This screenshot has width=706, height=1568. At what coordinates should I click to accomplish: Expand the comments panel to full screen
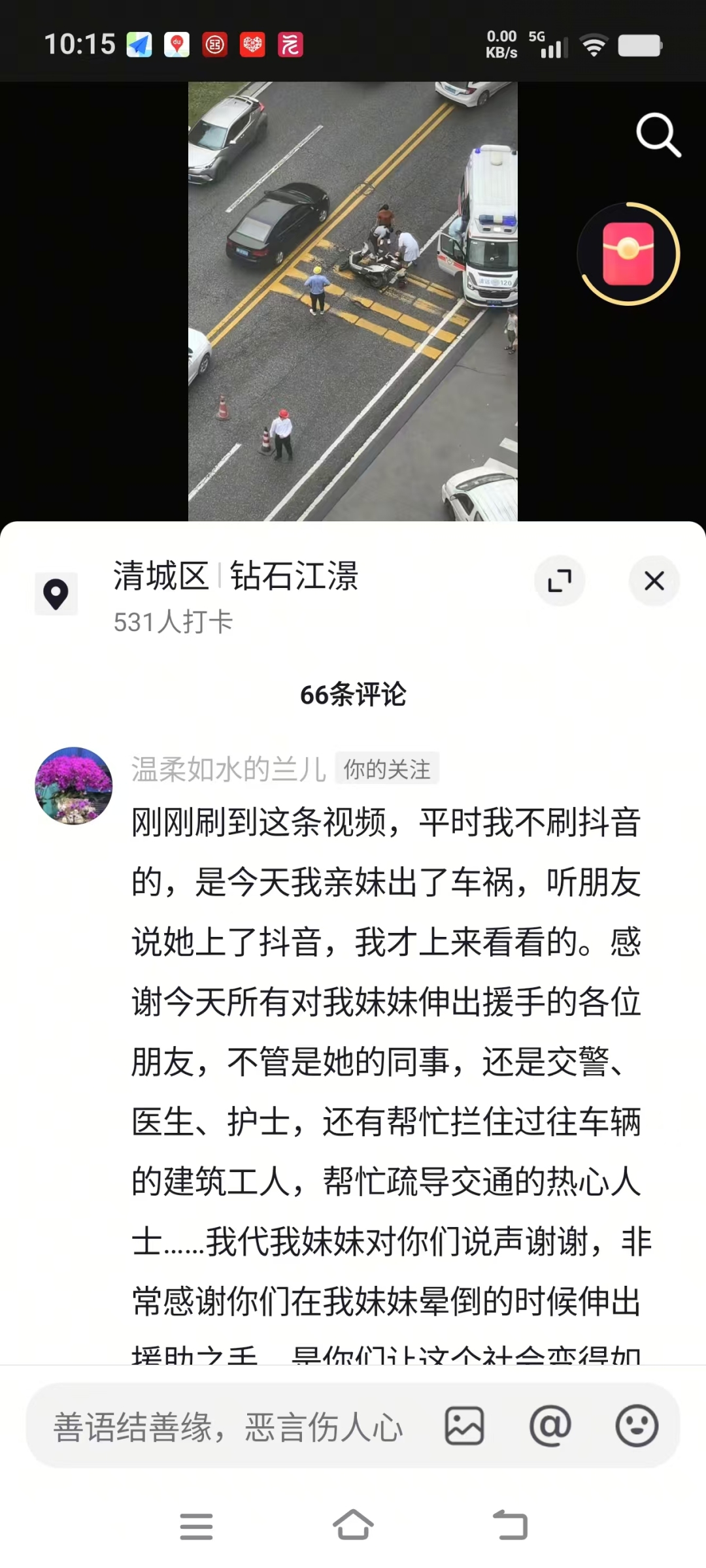point(560,581)
